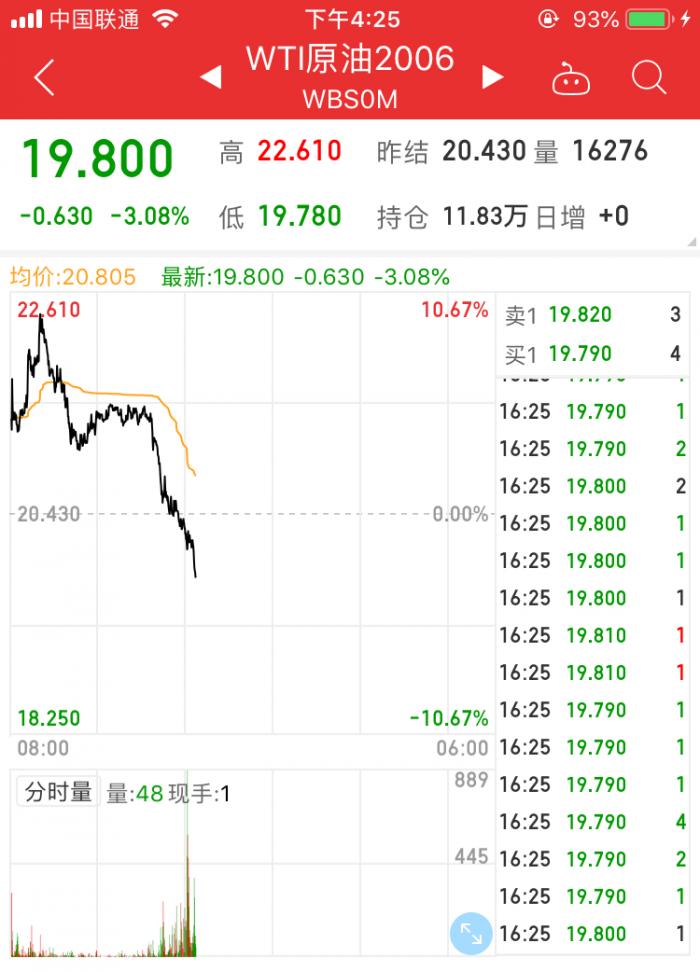Tap the 卖1 19.820 sell quote
This screenshot has width=700, height=971.
(592, 315)
